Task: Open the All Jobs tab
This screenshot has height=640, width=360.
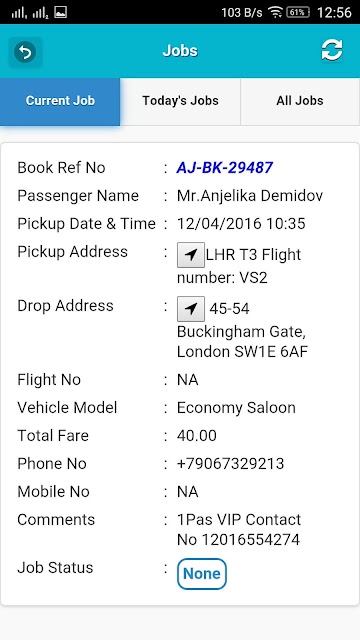Action: (300, 101)
